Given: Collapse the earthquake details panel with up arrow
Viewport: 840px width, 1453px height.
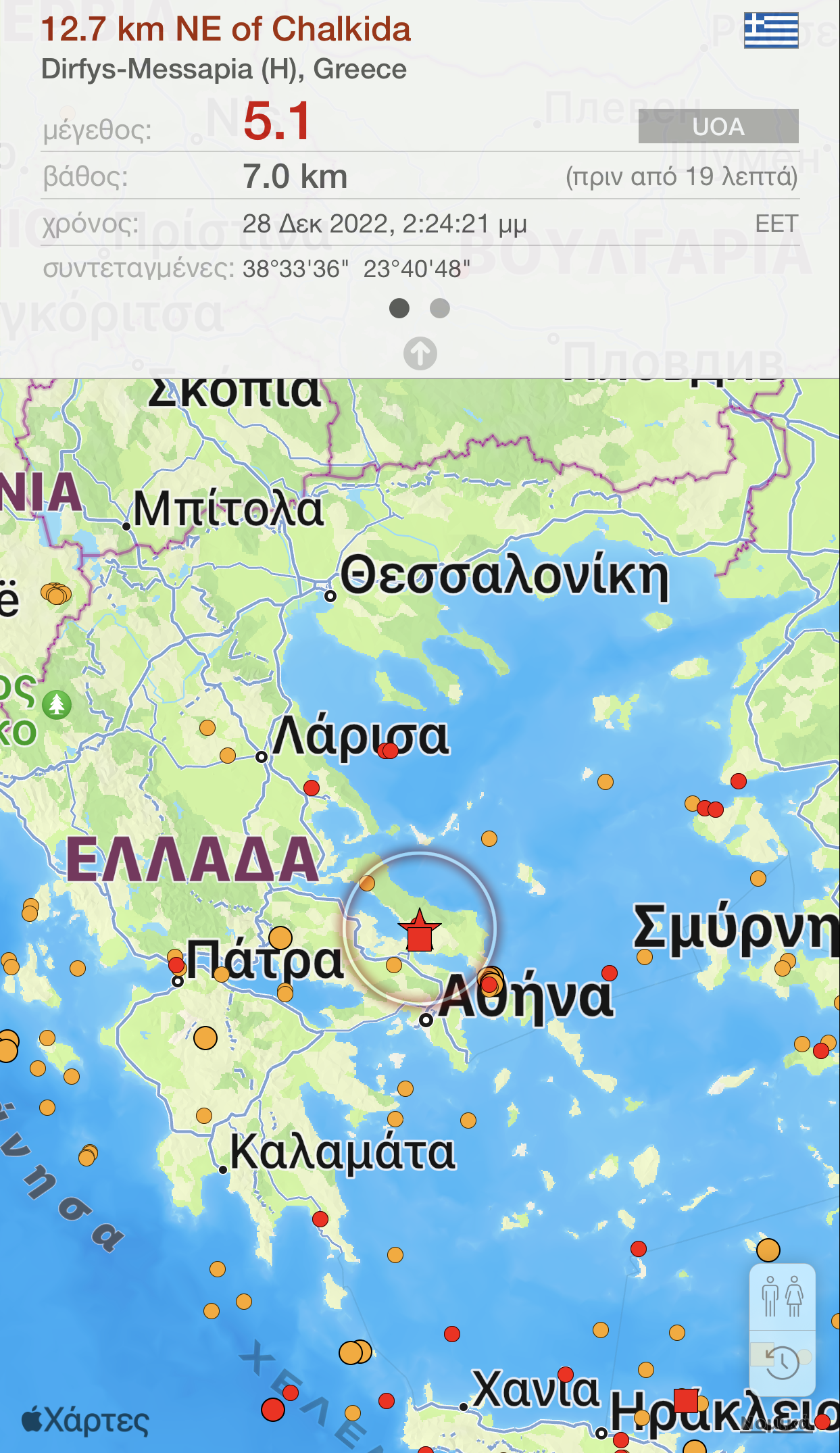Looking at the screenshot, I should pyautogui.click(x=420, y=353).
